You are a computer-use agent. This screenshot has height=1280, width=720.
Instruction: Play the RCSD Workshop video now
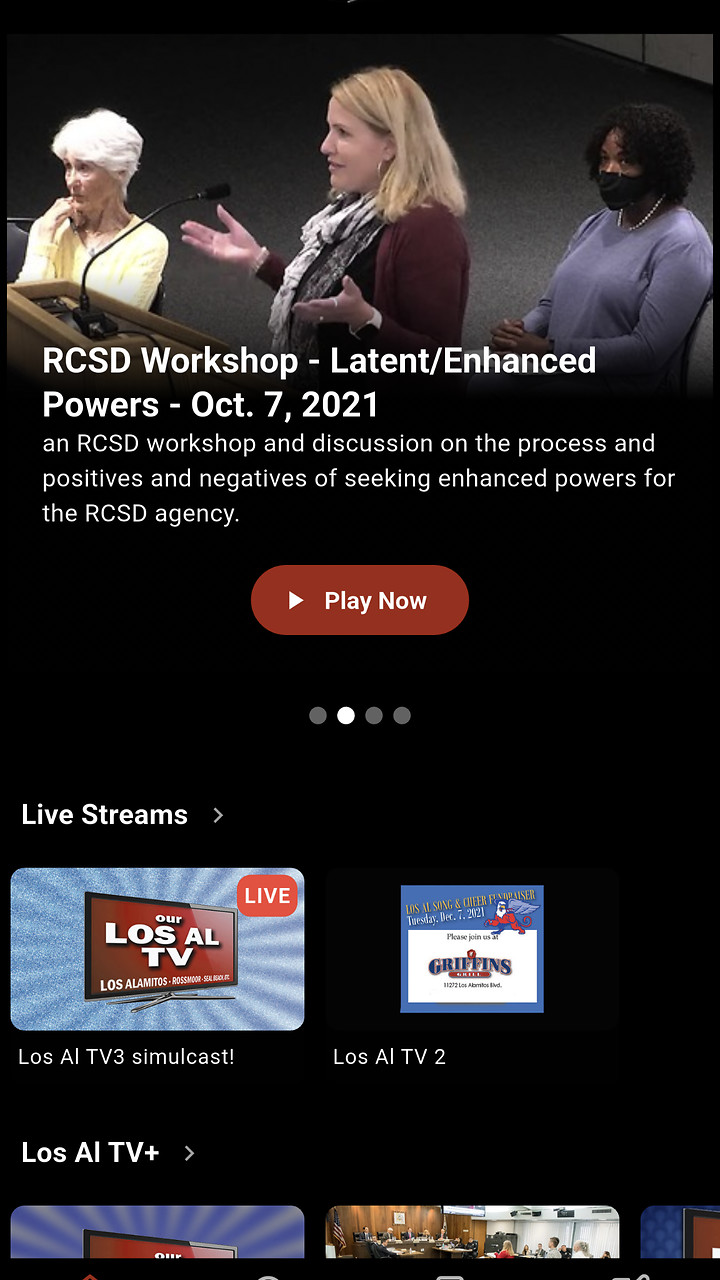360,600
